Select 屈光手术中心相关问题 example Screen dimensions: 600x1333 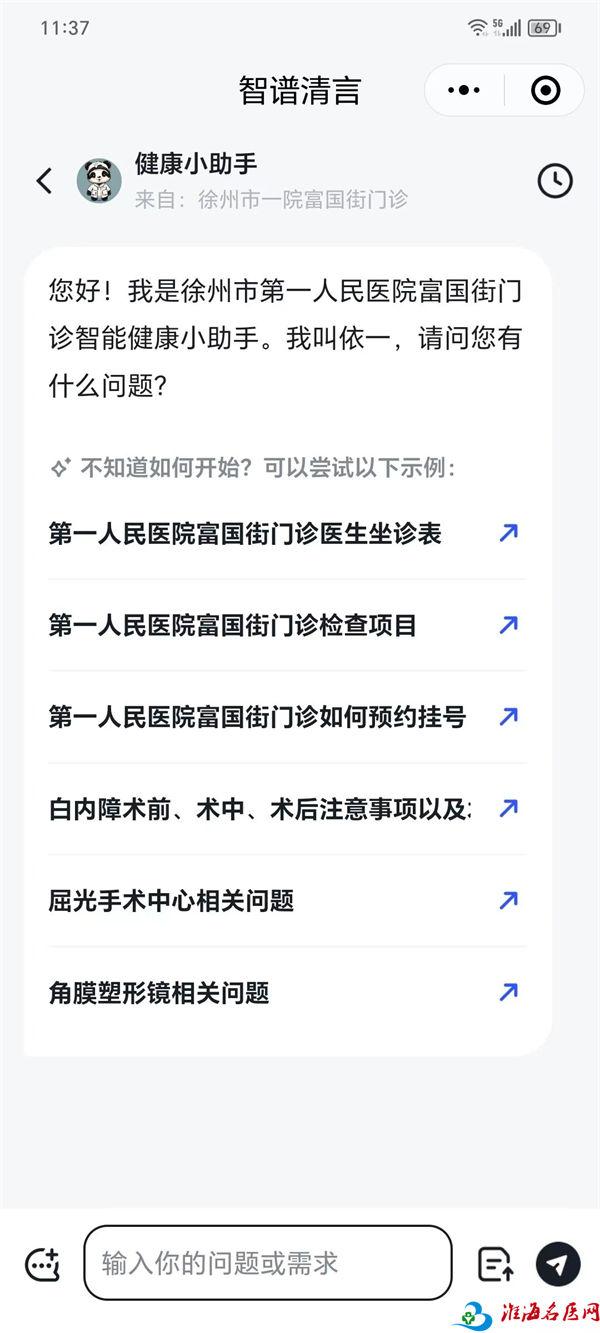[x=285, y=901]
